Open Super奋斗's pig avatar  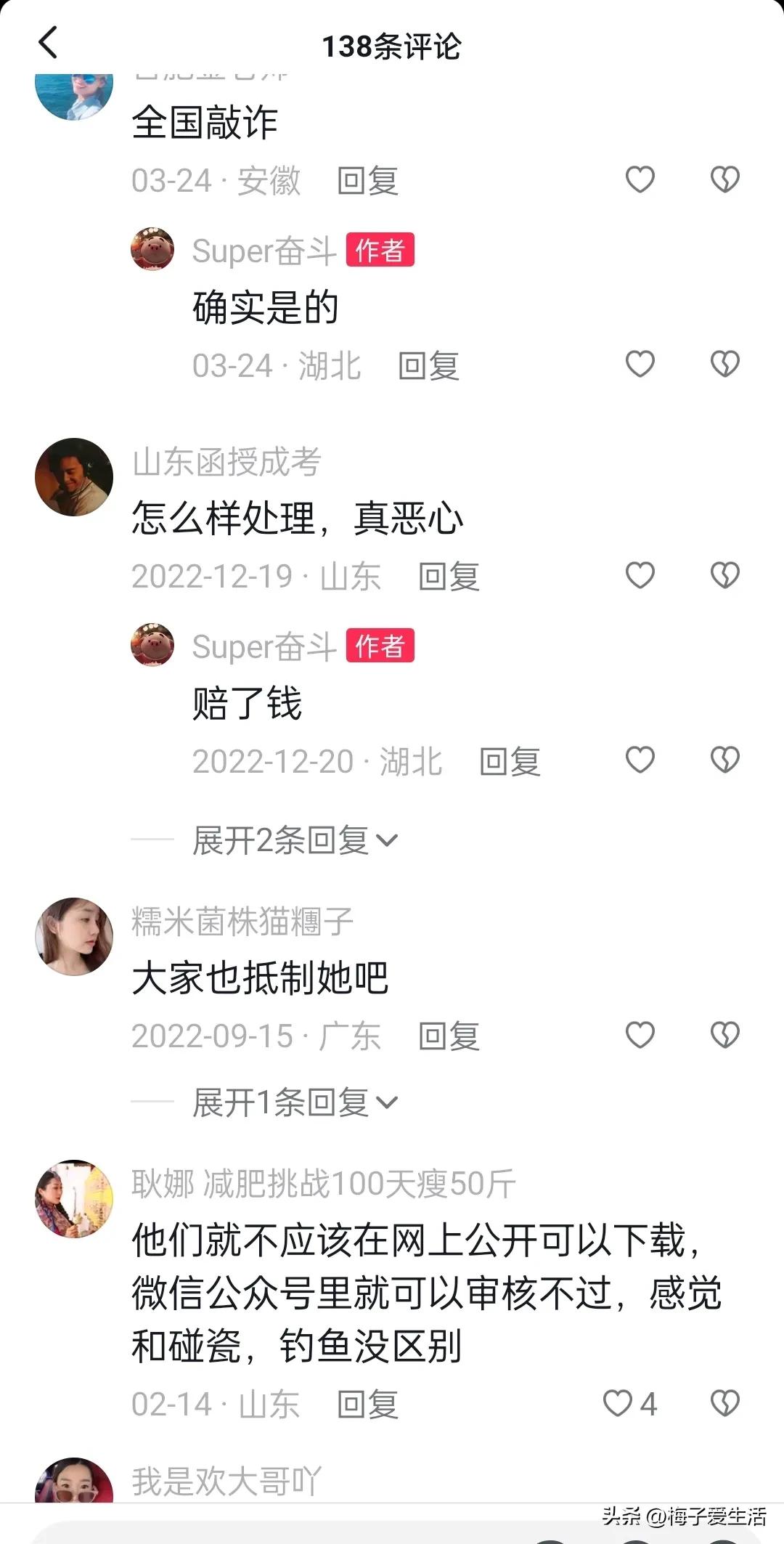[152, 249]
